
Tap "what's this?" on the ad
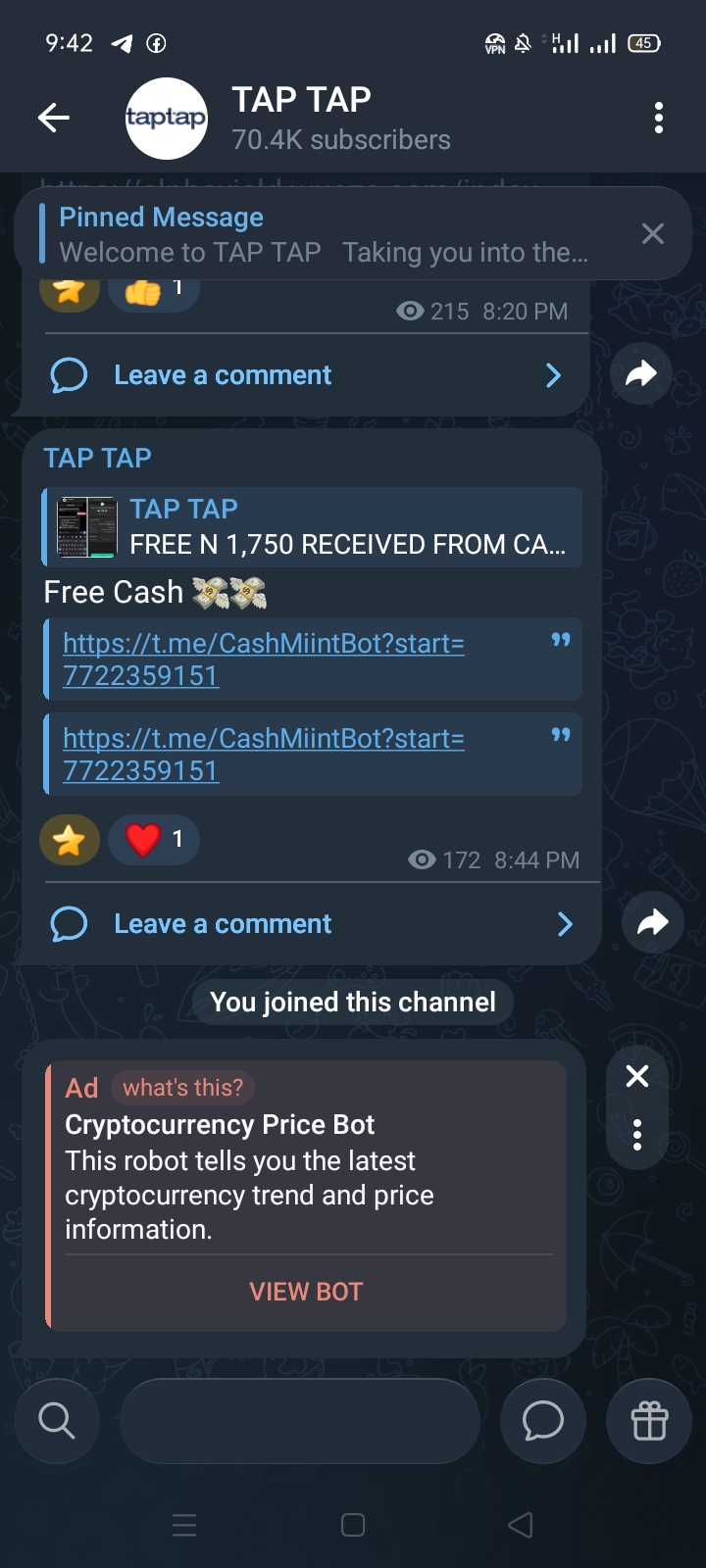point(182,1088)
